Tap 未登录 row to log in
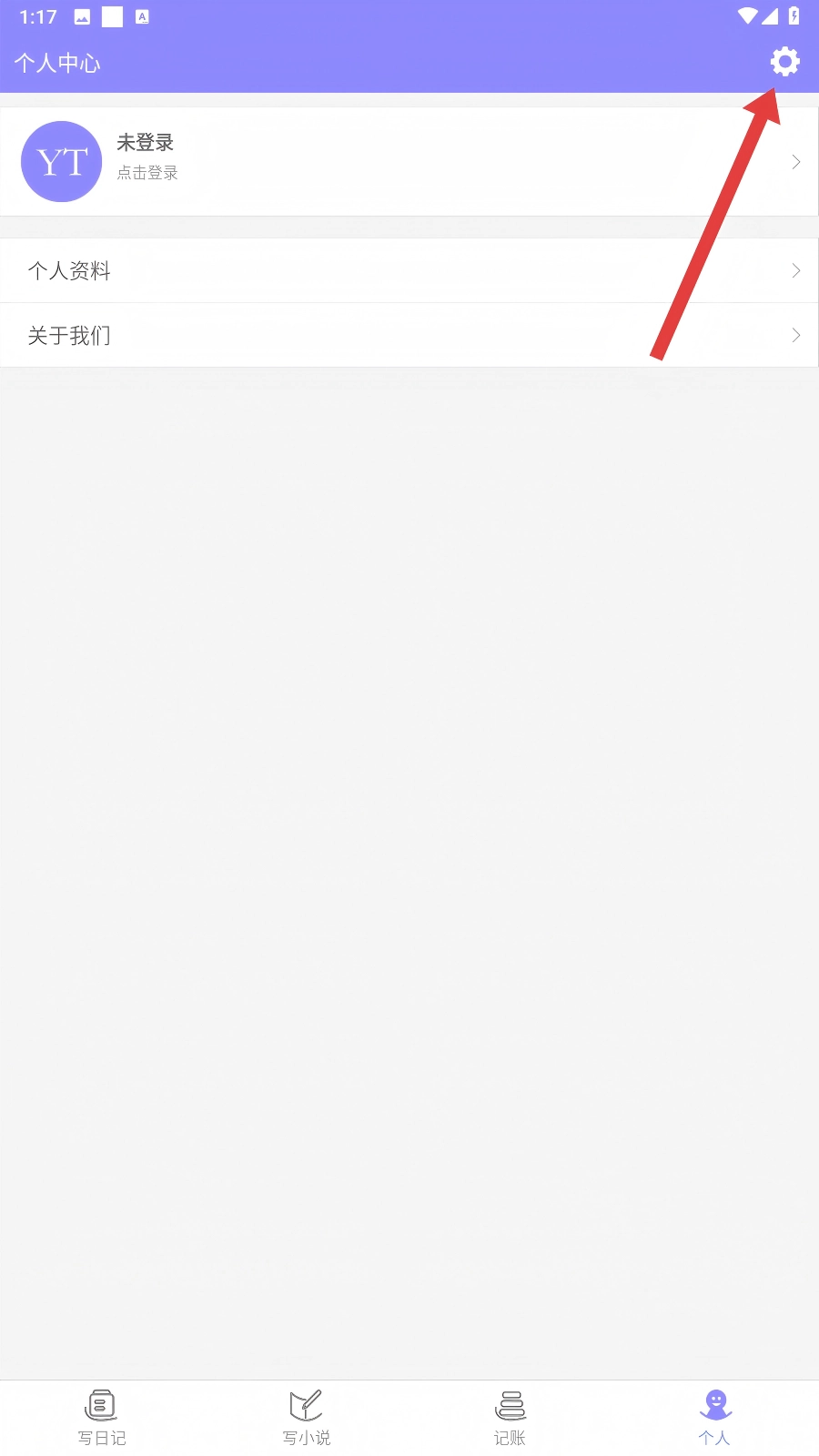This screenshot has width=819, height=1456. [x=409, y=162]
